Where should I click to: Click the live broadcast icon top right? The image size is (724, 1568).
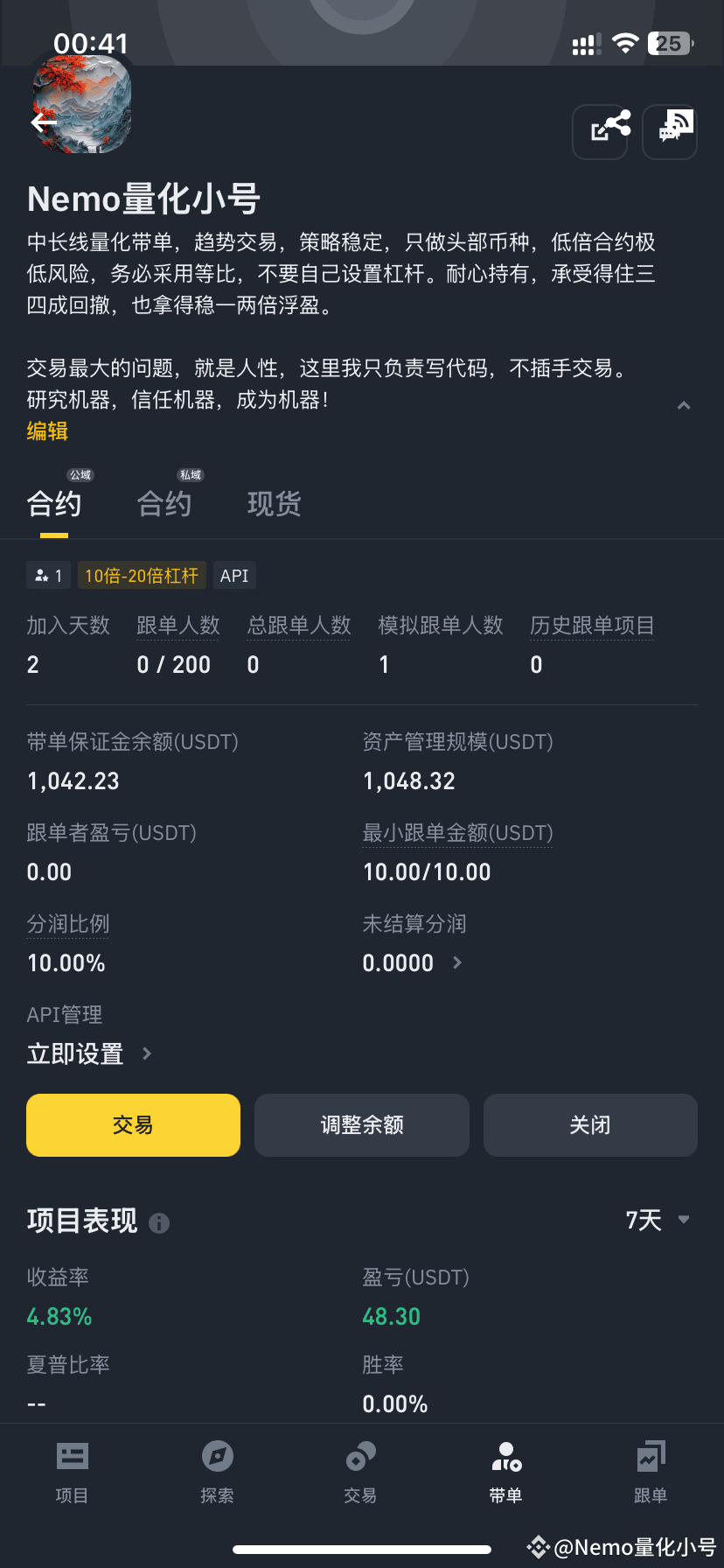coord(670,131)
